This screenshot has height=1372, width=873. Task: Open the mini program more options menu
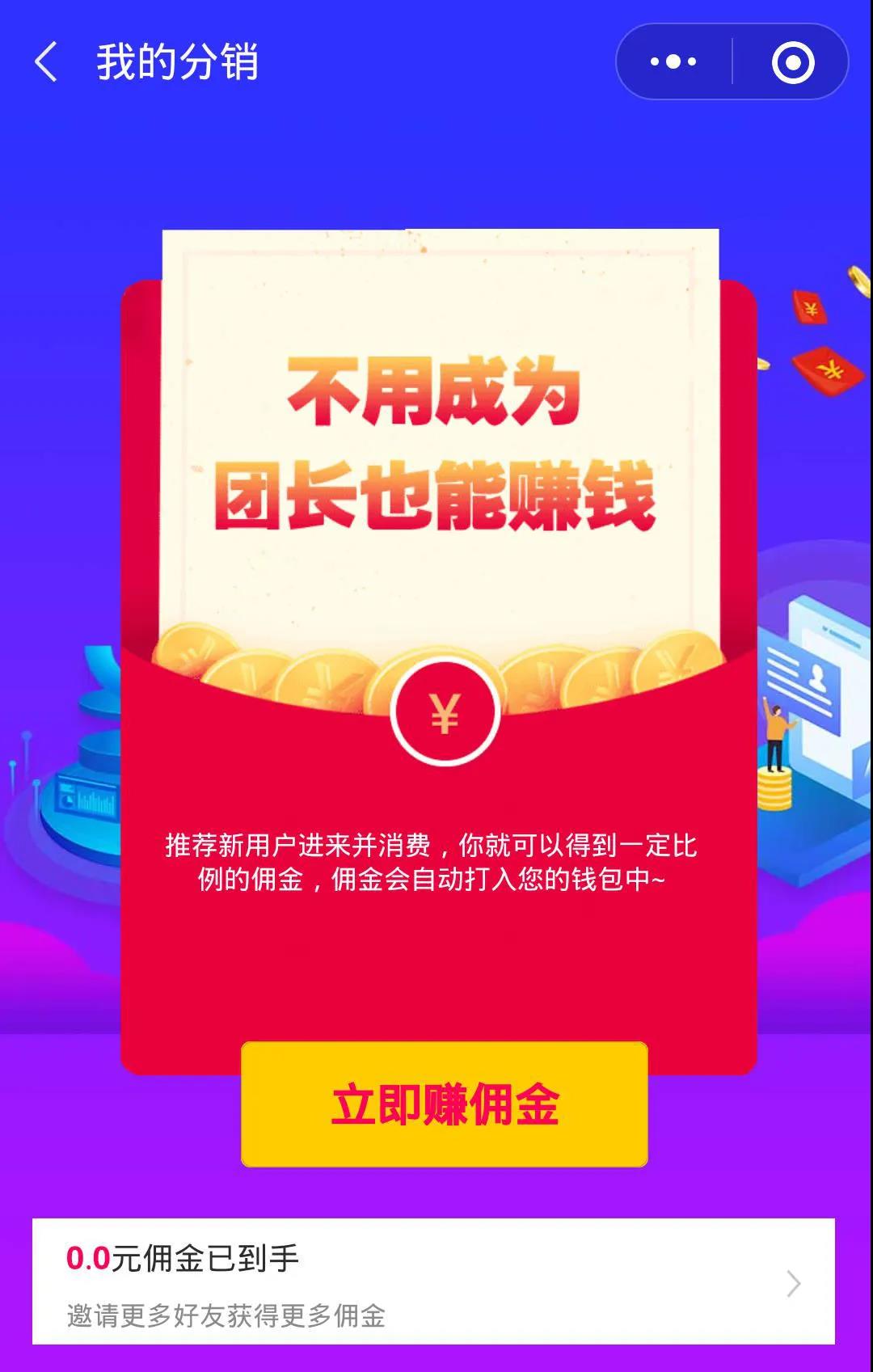pyautogui.click(x=673, y=62)
